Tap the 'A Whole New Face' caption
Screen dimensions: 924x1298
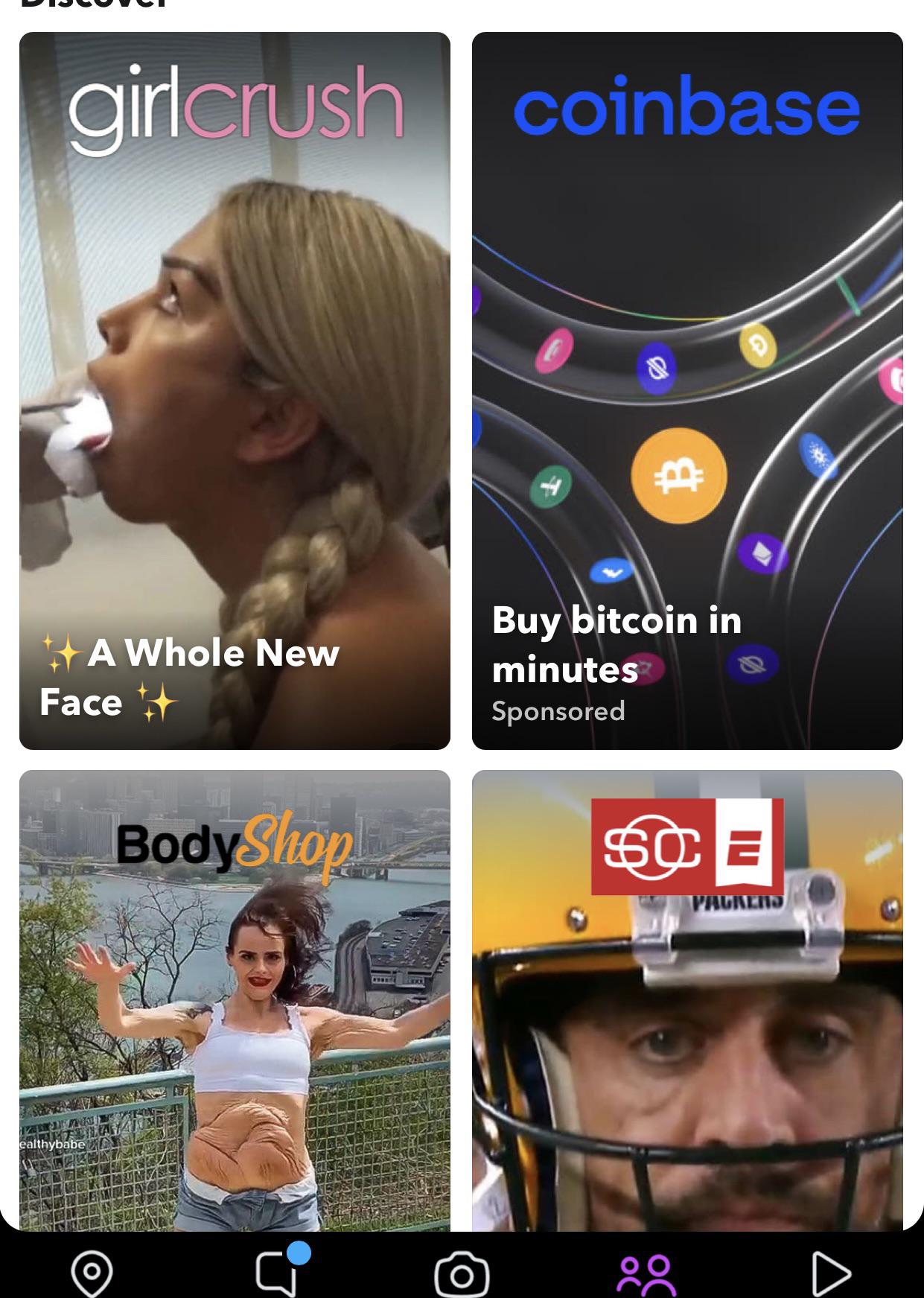click(x=190, y=678)
